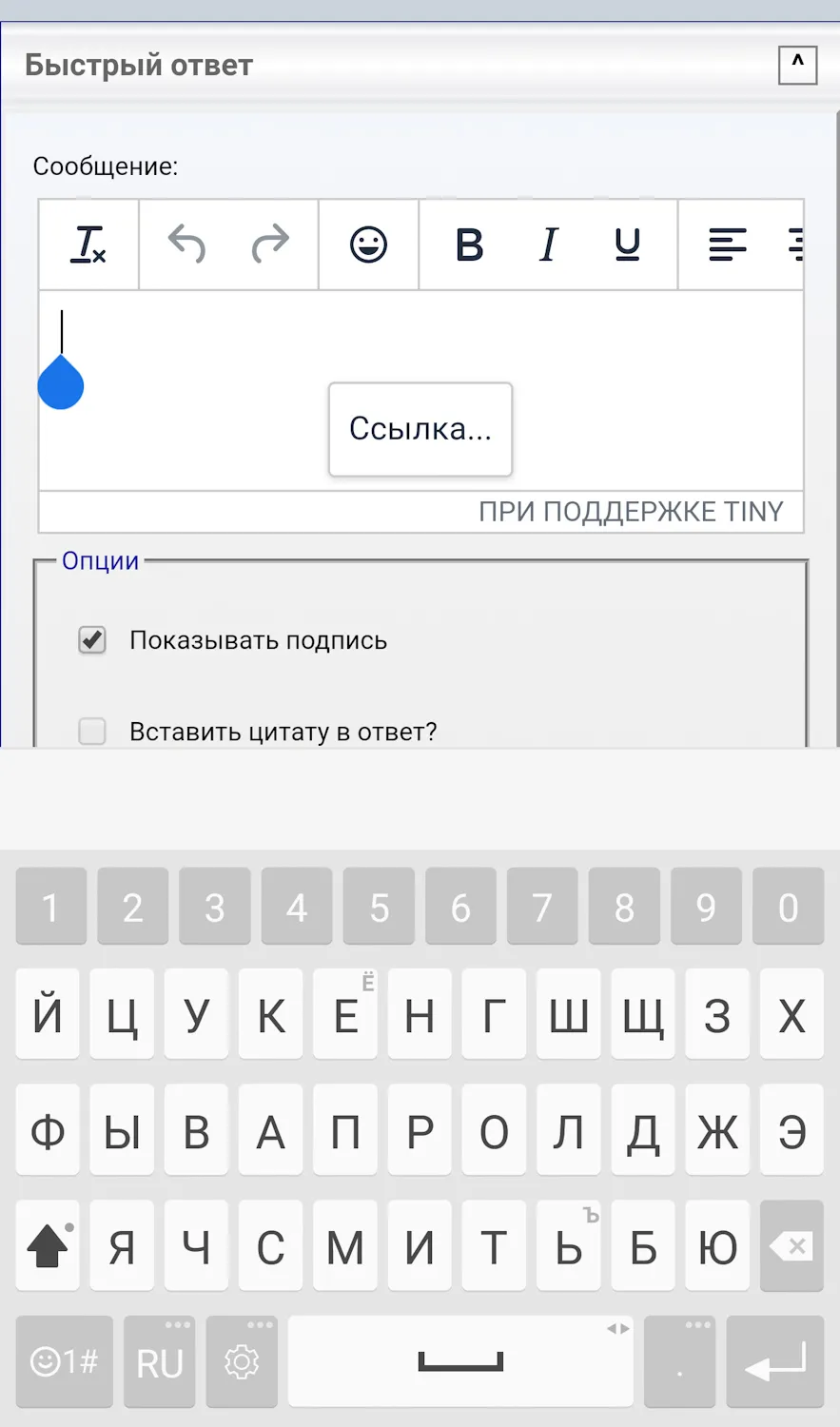Uncheck Показывать подпись option
This screenshot has height=1427, width=840.
(x=92, y=640)
